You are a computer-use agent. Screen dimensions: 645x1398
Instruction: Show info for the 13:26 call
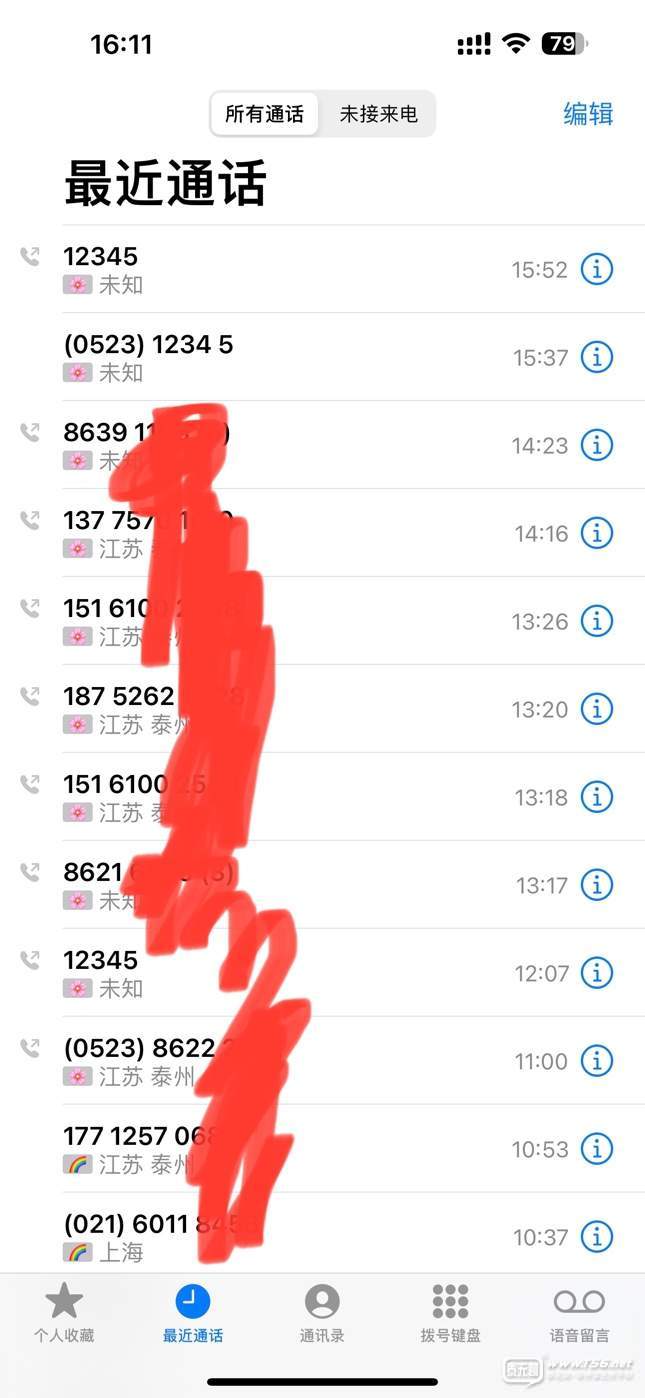point(597,621)
